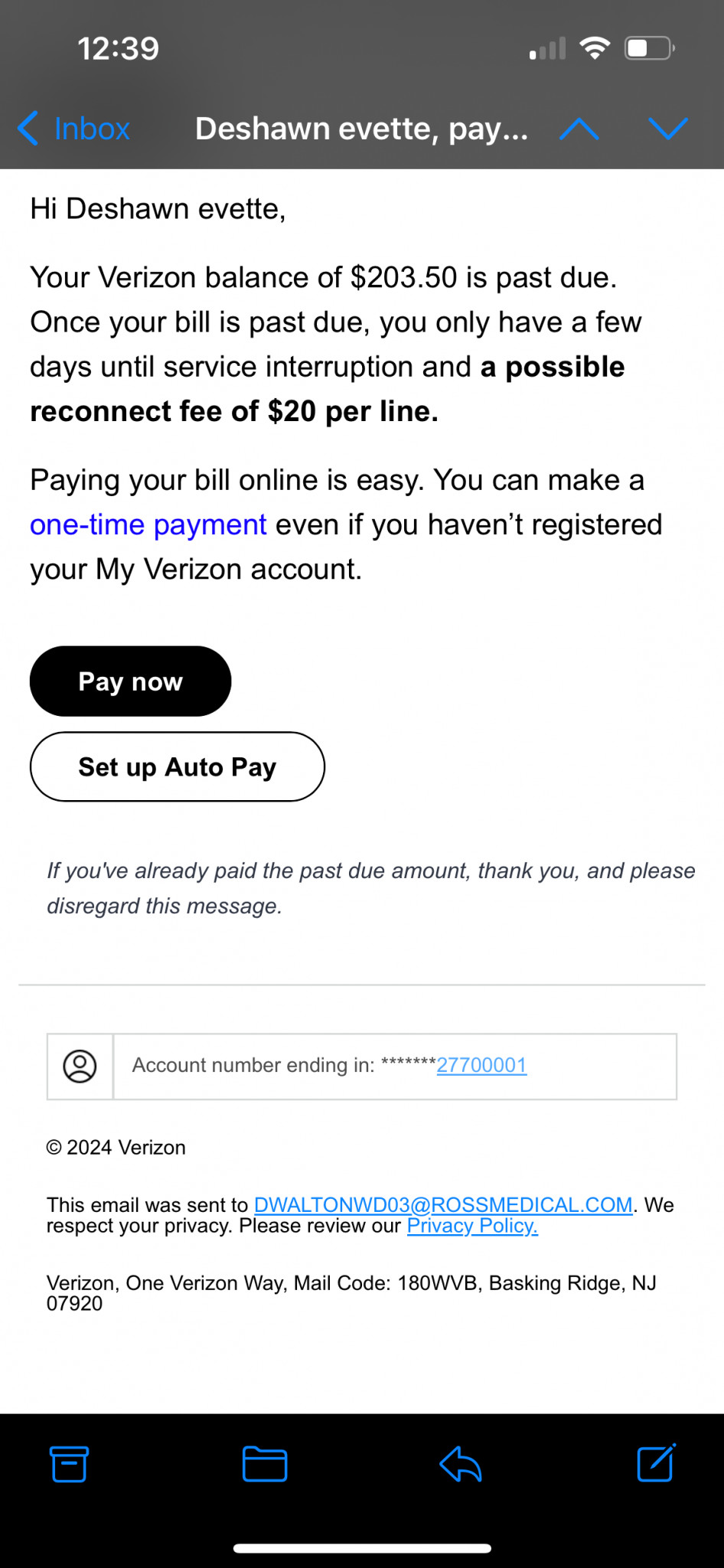
Task: Jump to the next email with down arrow
Action: tap(667, 129)
